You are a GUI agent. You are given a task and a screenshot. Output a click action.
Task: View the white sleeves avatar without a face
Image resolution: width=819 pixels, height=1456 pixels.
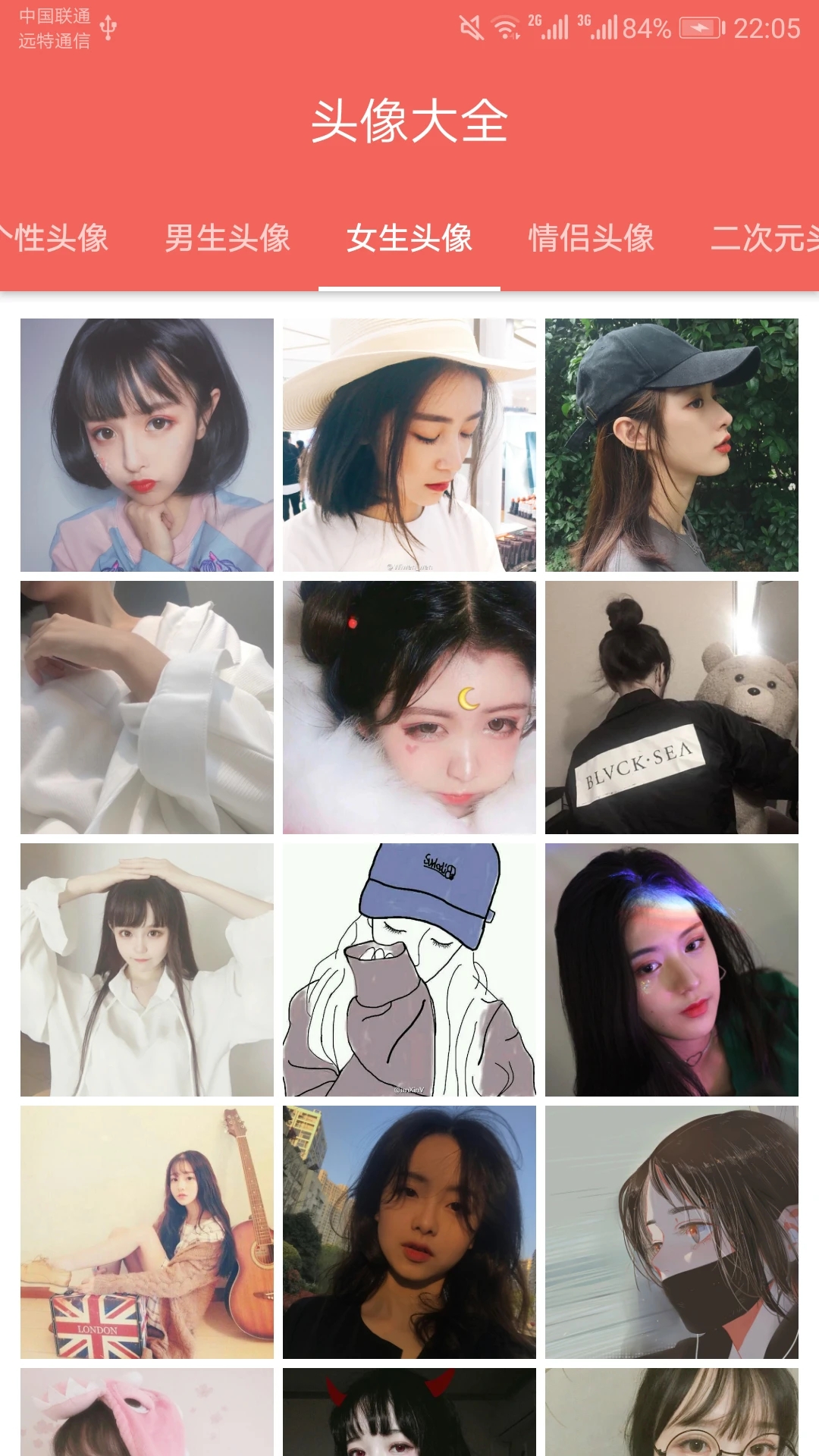point(147,708)
